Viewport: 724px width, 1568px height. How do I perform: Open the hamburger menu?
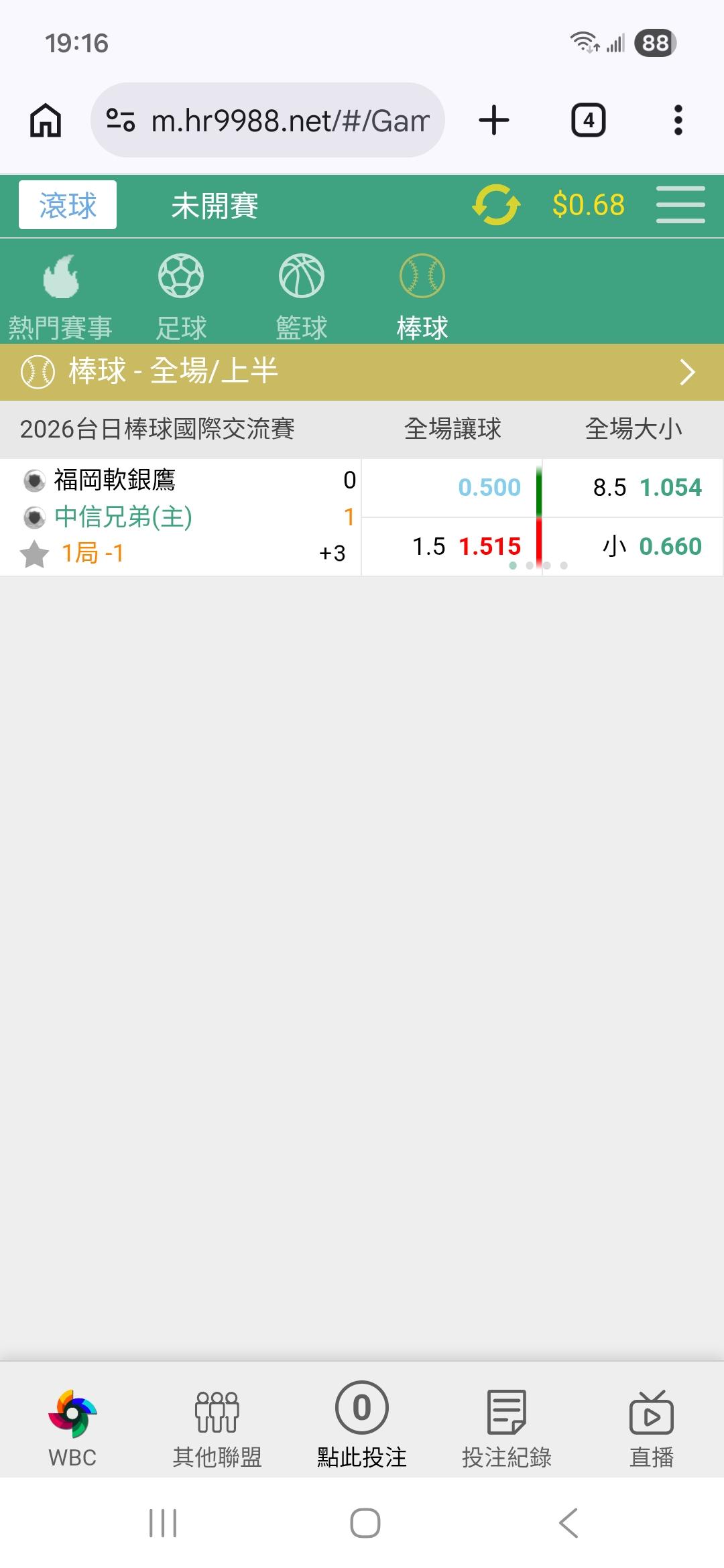pyautogui.click(x=680, y=205)
